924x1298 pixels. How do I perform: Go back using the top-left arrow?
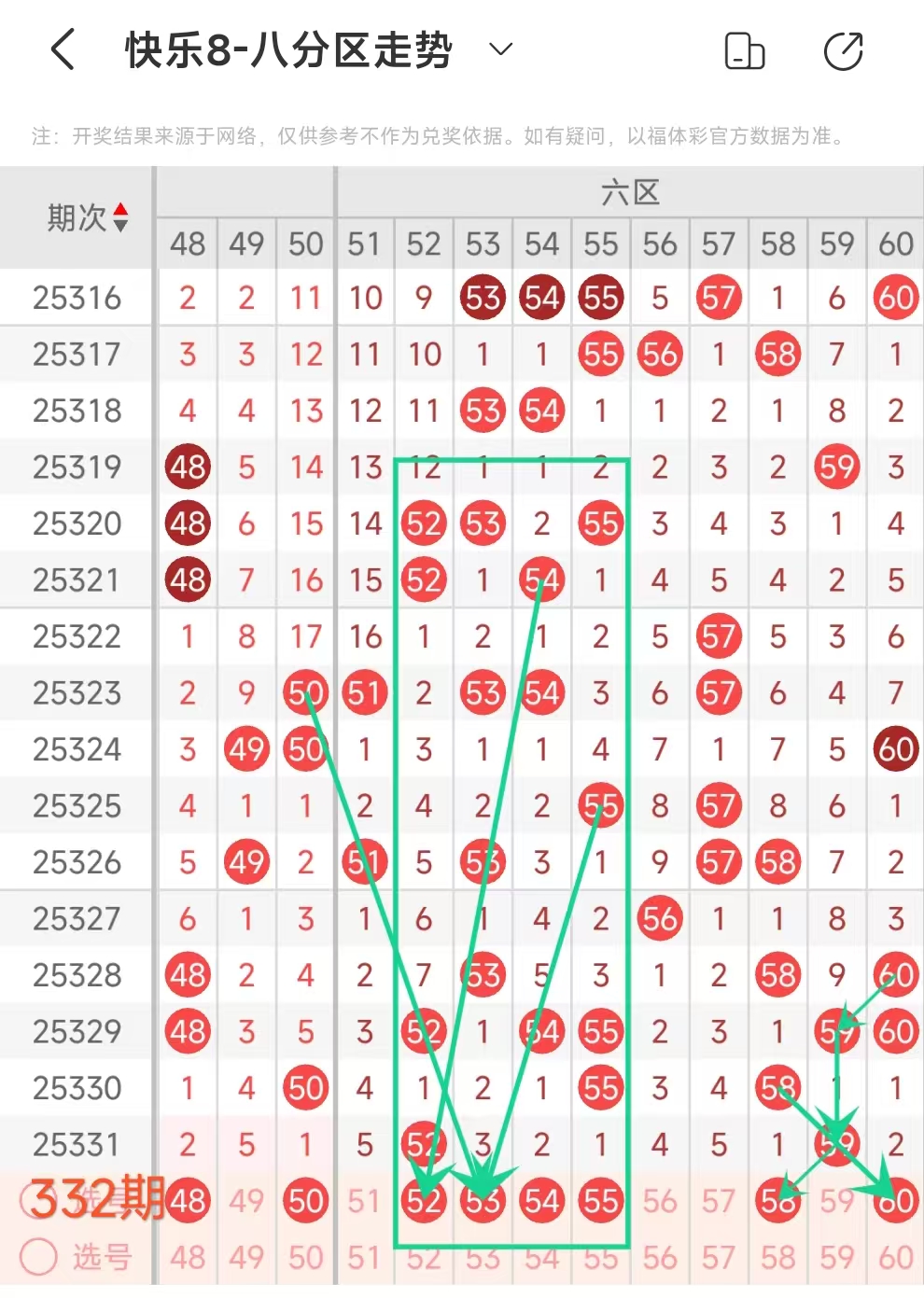point(63,49)
